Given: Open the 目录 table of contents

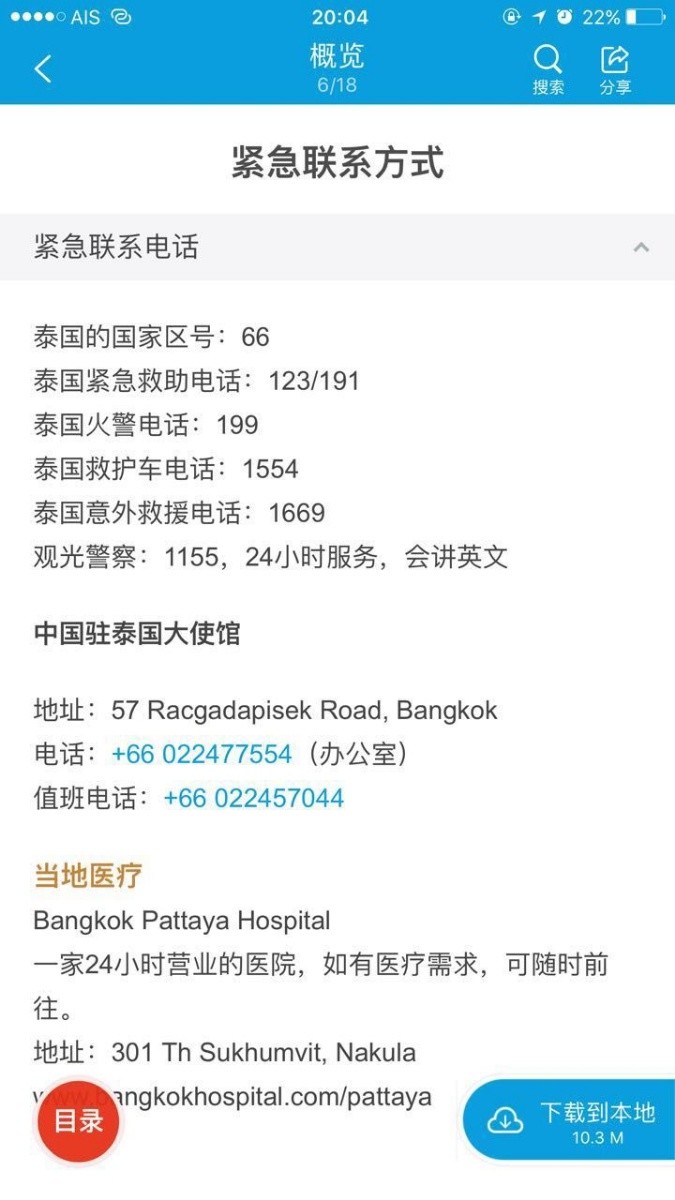Looking at the screenshot, I should tap(78, 1120).
